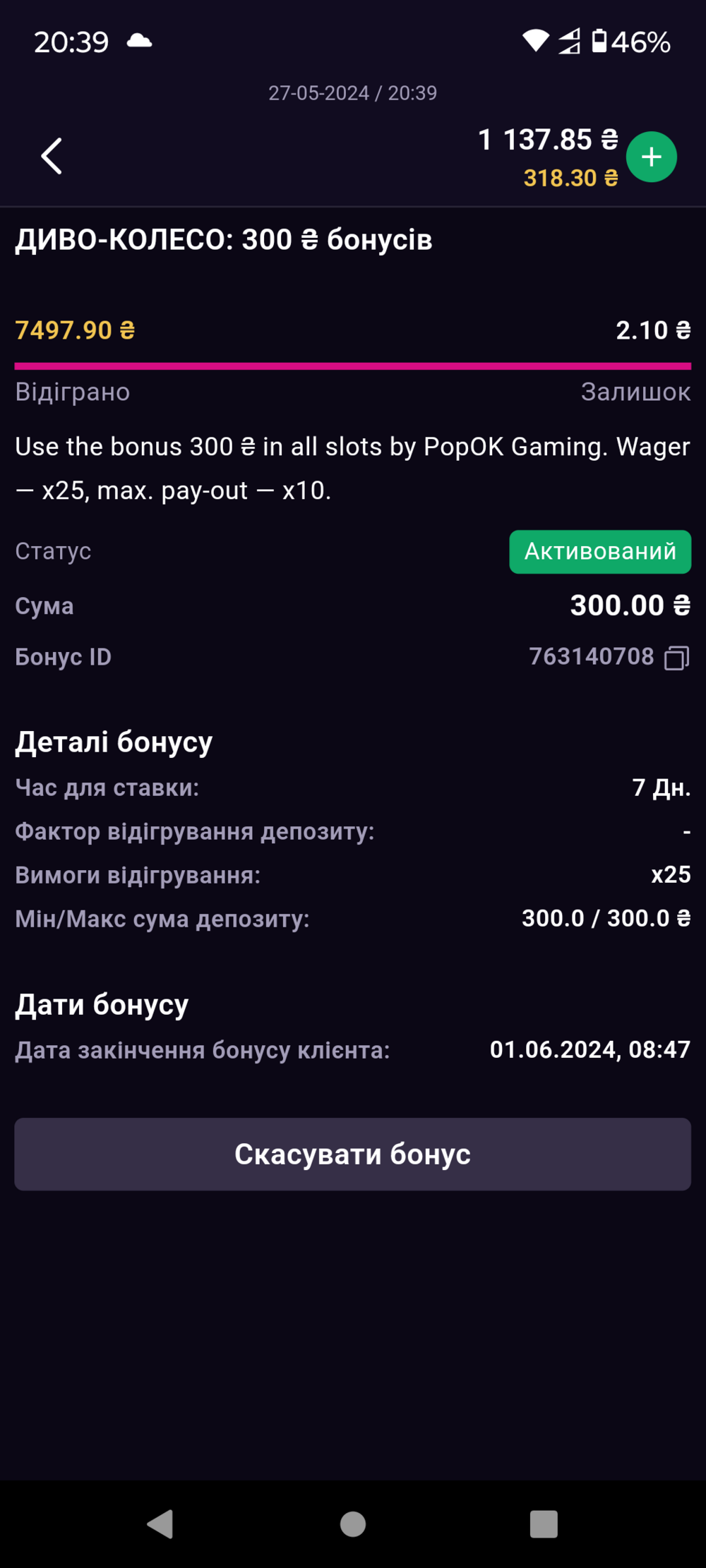Tap the system home button
Screen dimensions: 706x1568
(353, 1524)
